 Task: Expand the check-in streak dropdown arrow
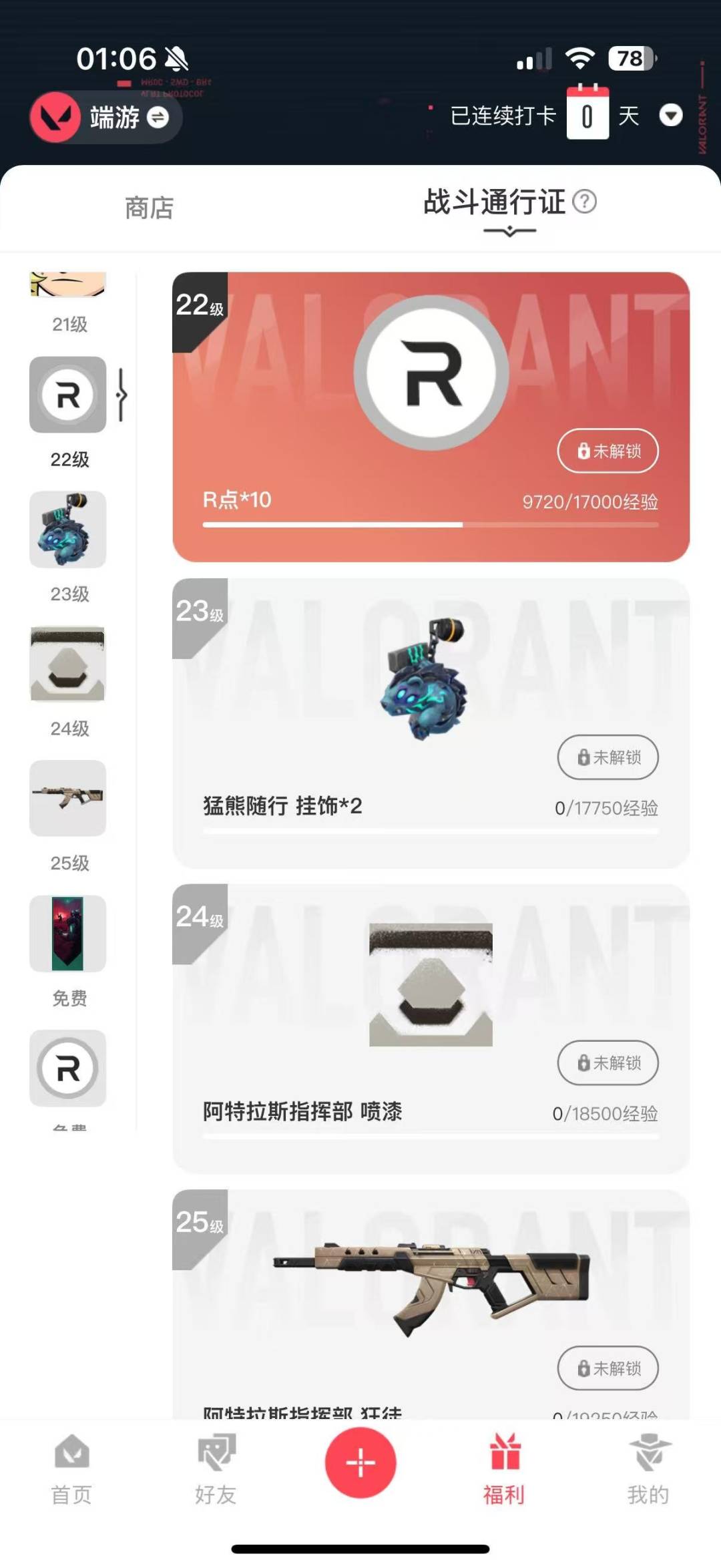coord(670,116)
